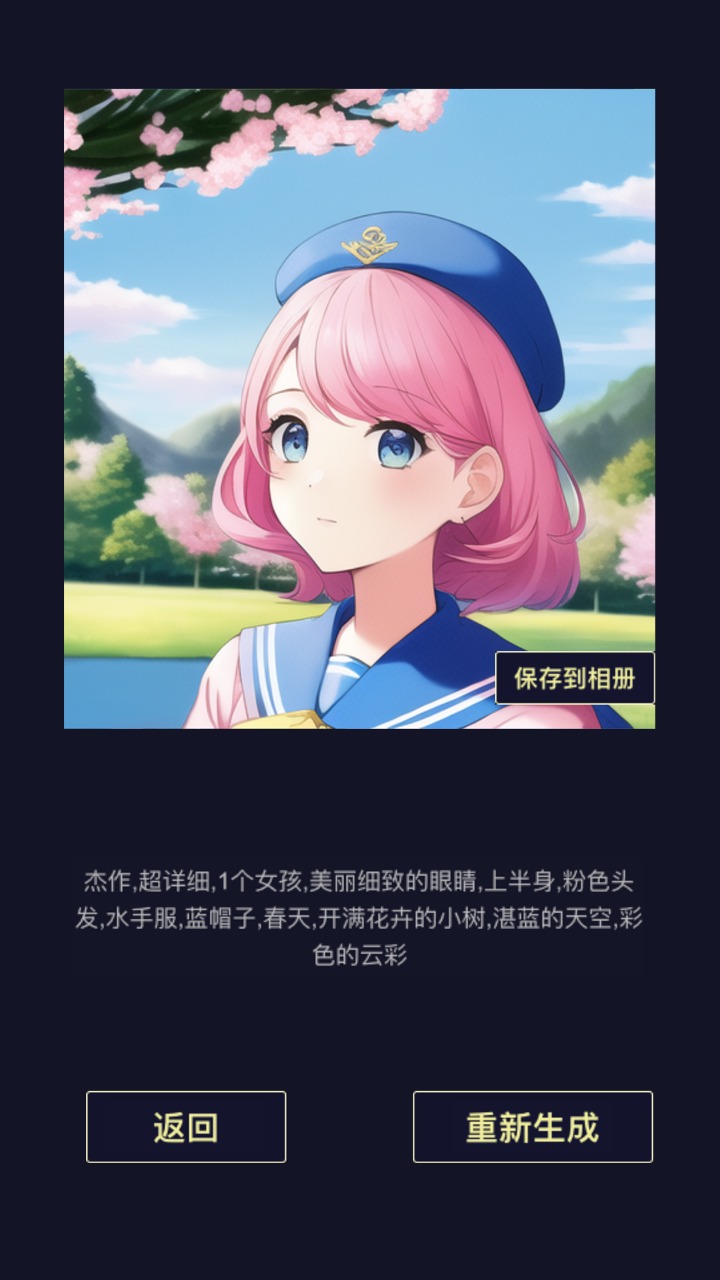Regenerate the image with 重新生成

pos(532,1127)
